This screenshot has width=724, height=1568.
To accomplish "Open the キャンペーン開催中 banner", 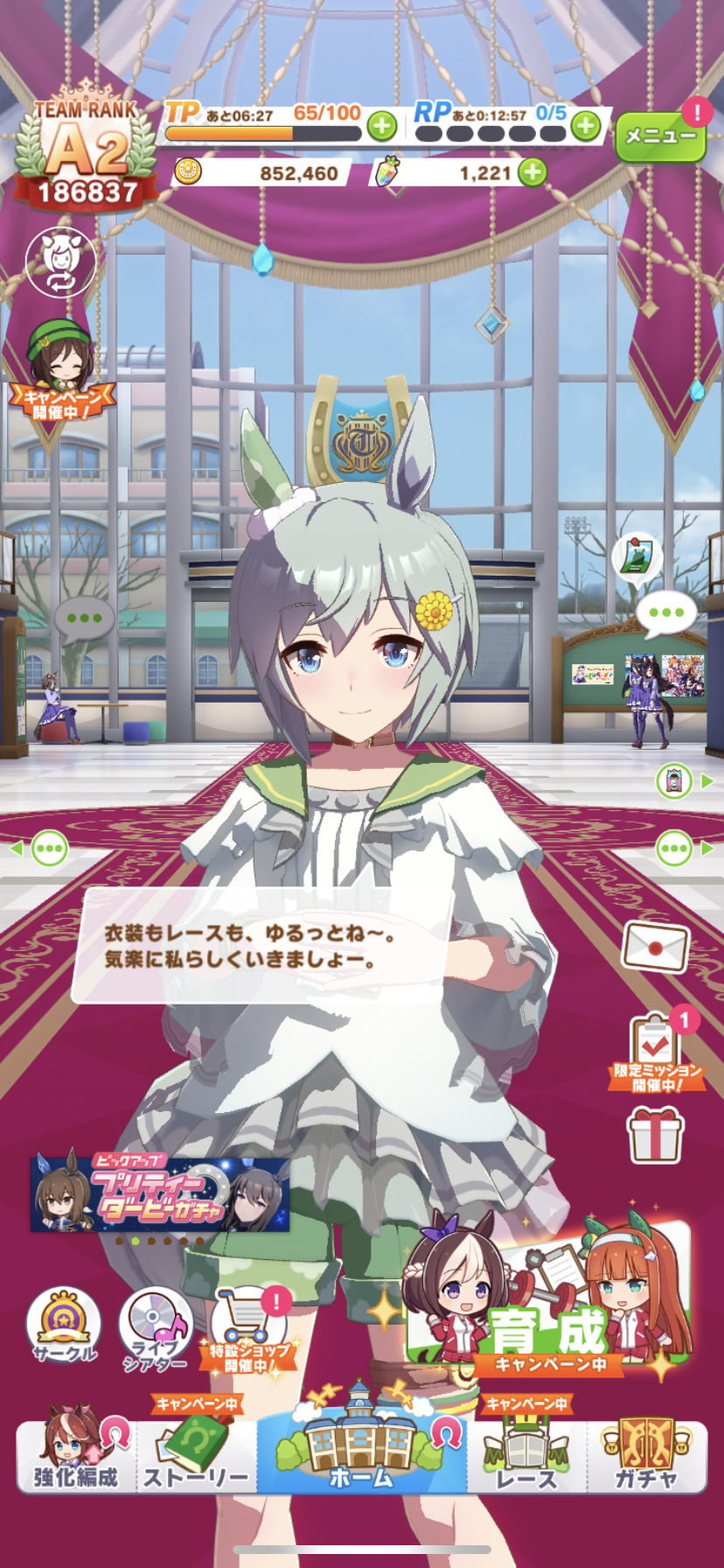I will pyautogui.click(x=61, y=370).
